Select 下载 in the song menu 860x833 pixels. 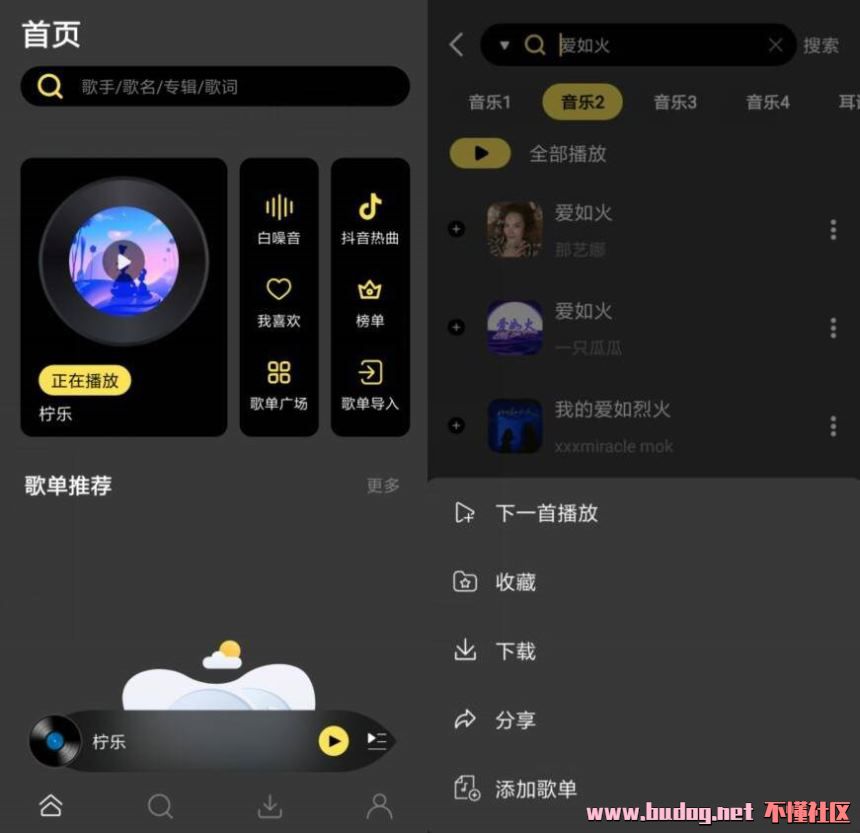click(515, 651)
